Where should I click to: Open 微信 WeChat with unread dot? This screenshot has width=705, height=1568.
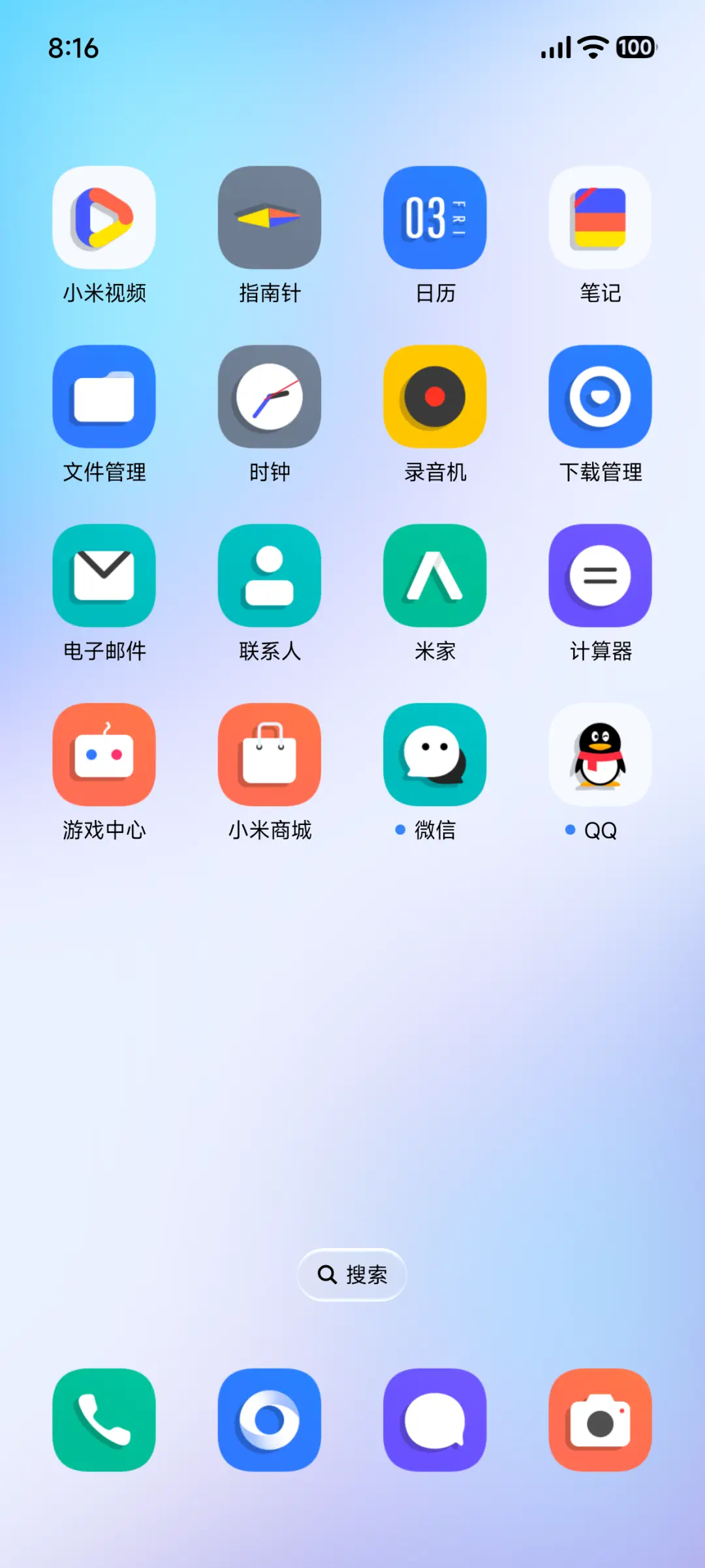[x=435, y=754]
